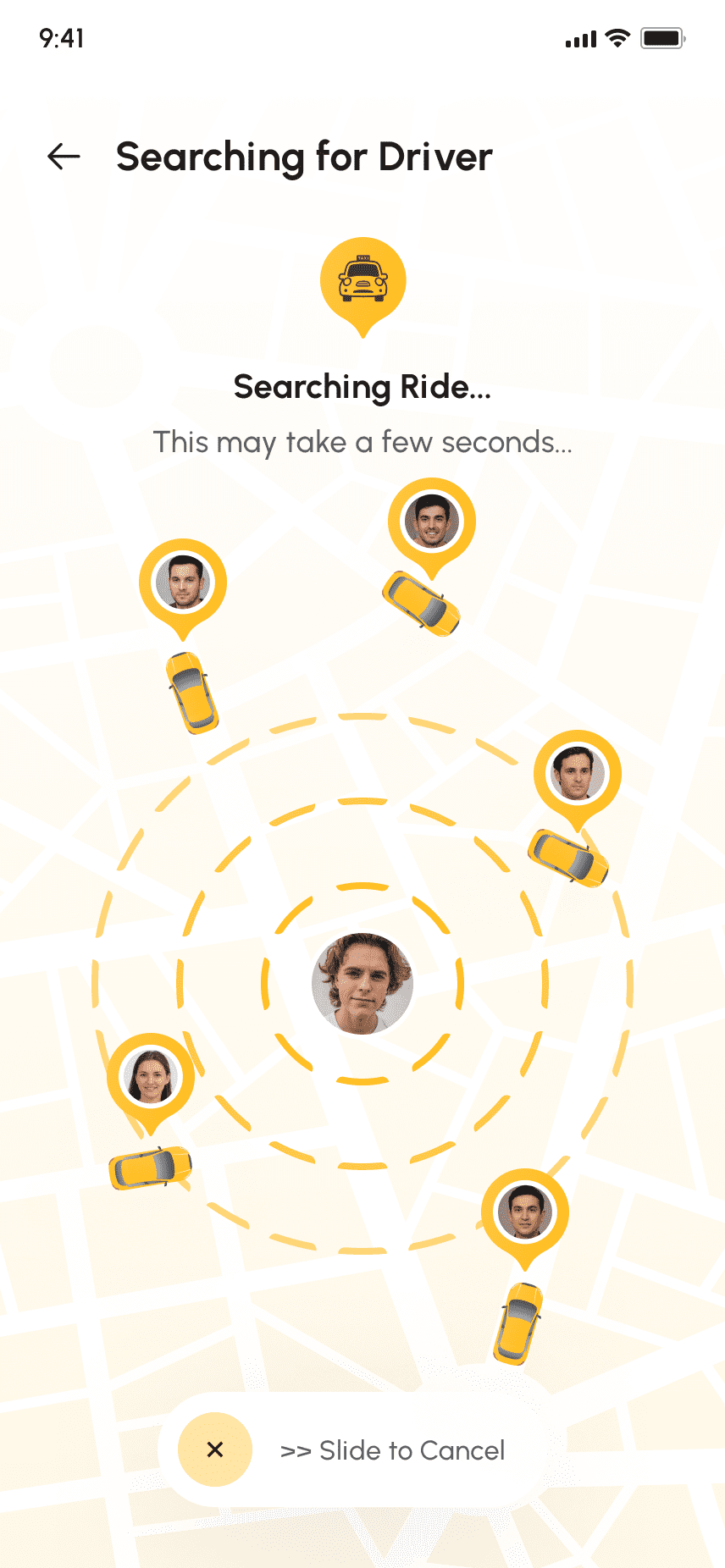Go back using the arrow icon
This screenshot has width=725, height=1568.
[x=64, y=157]
